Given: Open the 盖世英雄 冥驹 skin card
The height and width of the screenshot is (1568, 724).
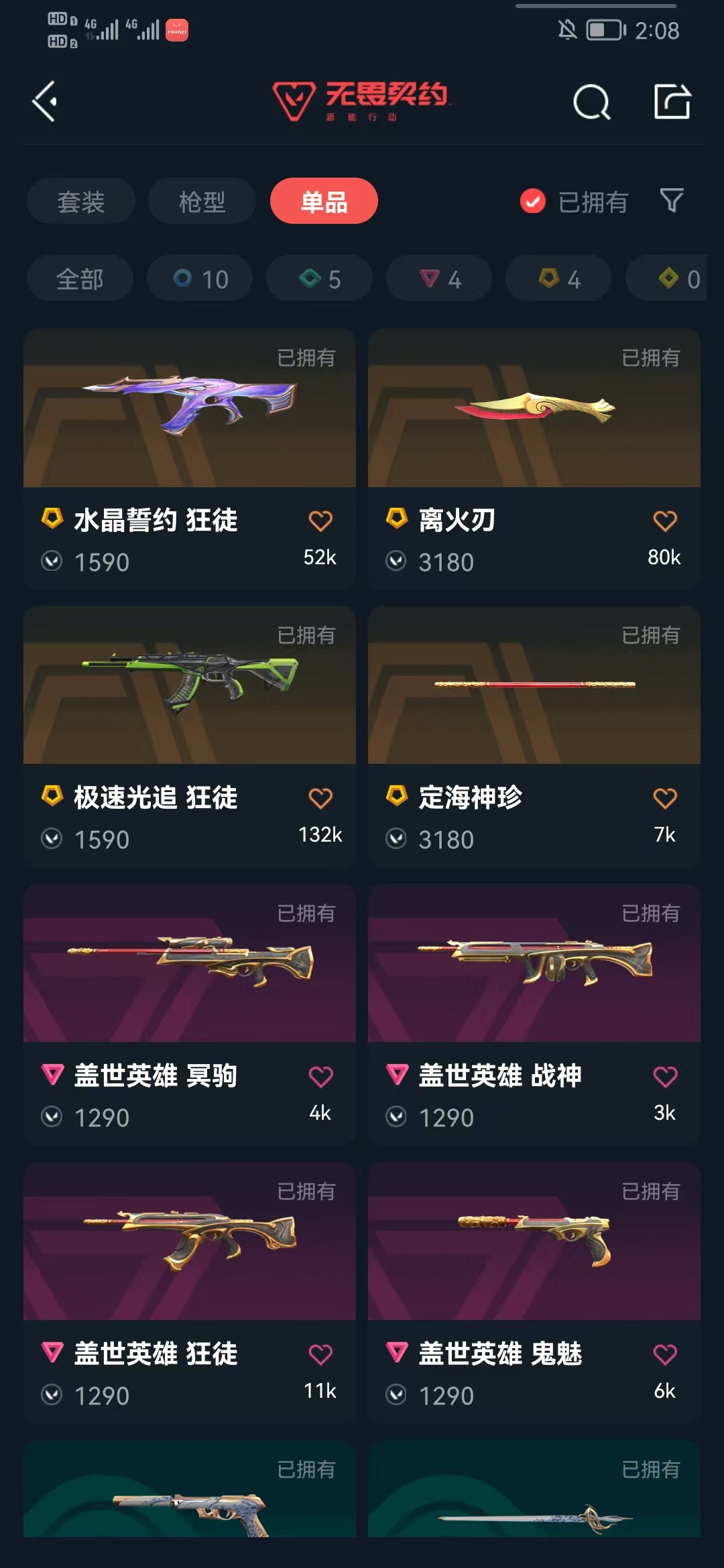Looking at the screenshot, I should click(190, 1015).
